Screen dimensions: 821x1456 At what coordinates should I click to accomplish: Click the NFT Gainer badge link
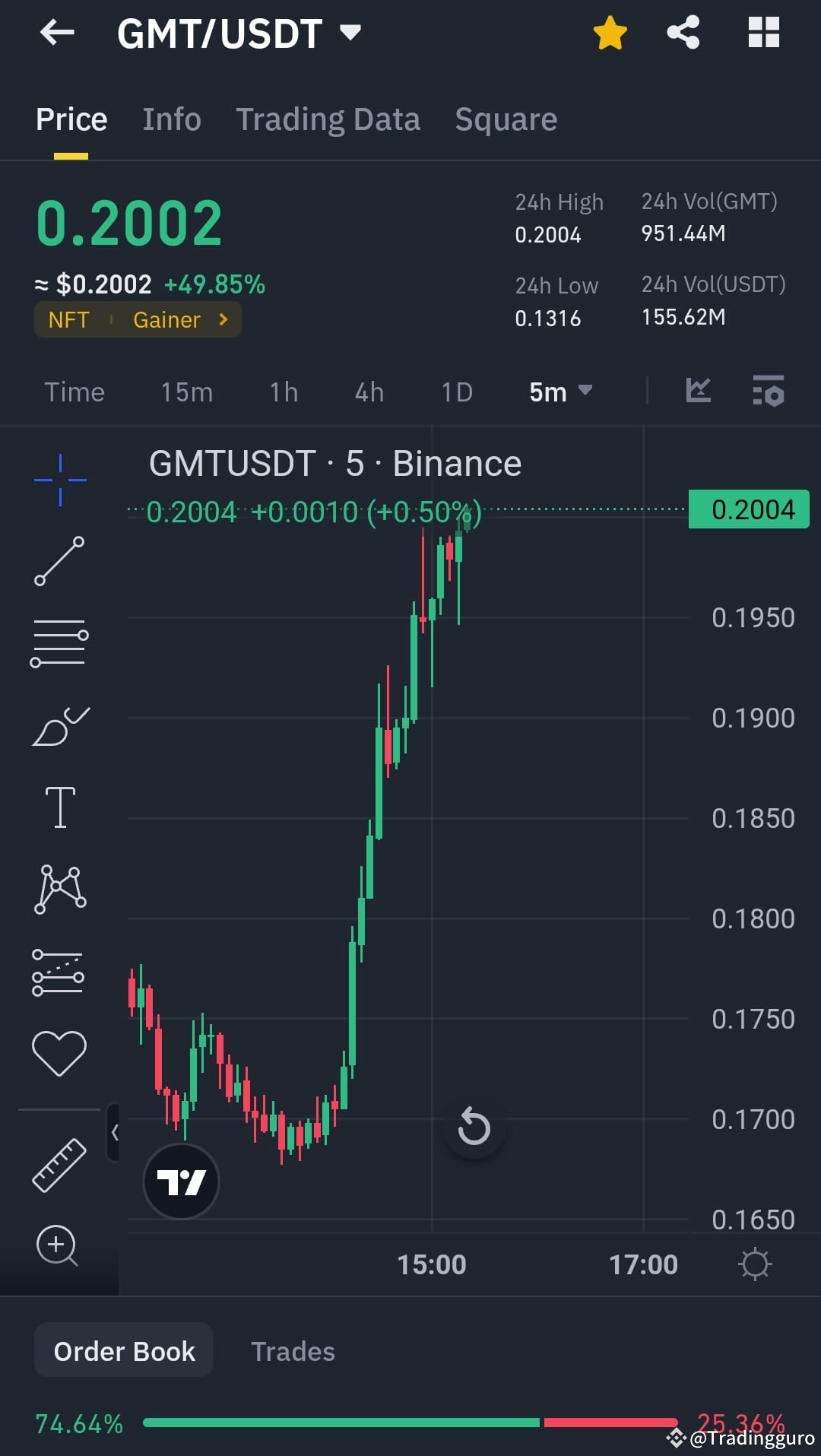coord(137,319)
